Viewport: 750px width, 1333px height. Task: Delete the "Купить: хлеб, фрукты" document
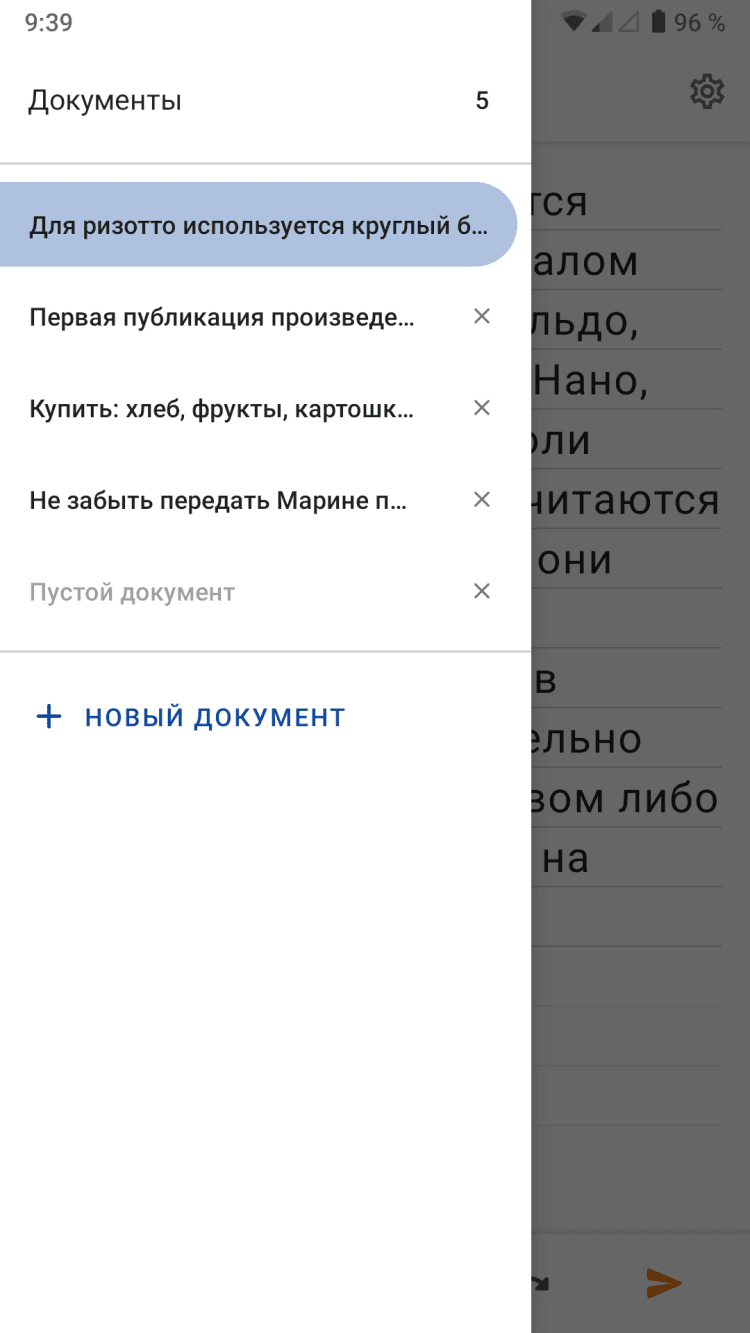pos(482,408)
